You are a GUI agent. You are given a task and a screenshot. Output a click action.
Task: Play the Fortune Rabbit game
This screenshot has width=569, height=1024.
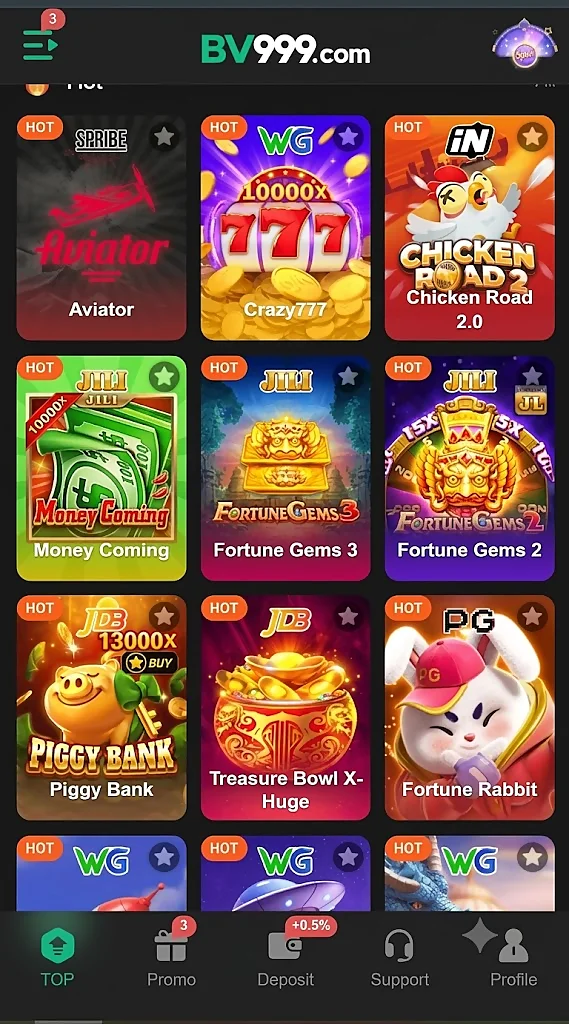(x=470, y=708)
